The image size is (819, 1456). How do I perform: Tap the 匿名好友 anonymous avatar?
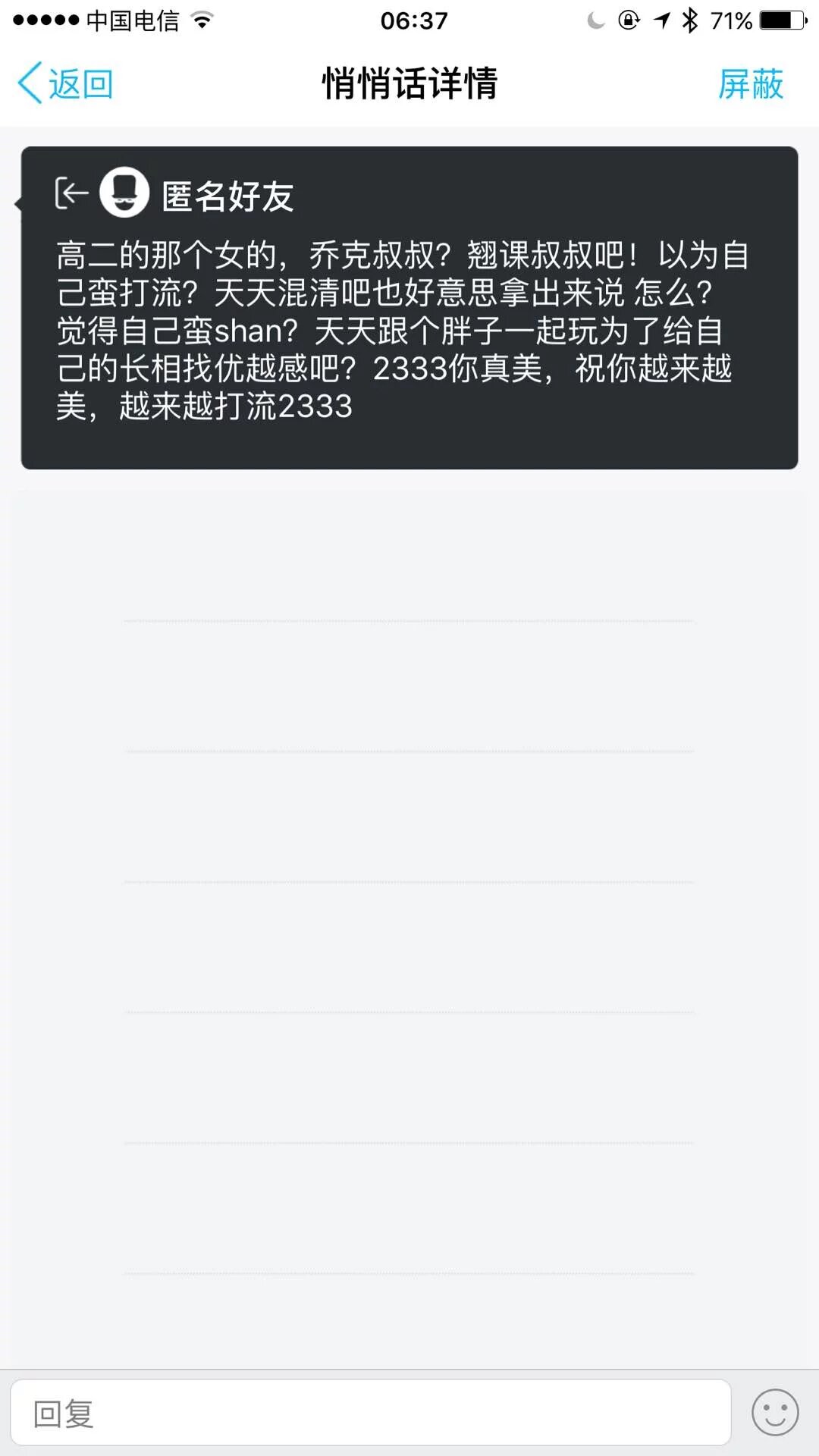point(124,193)
